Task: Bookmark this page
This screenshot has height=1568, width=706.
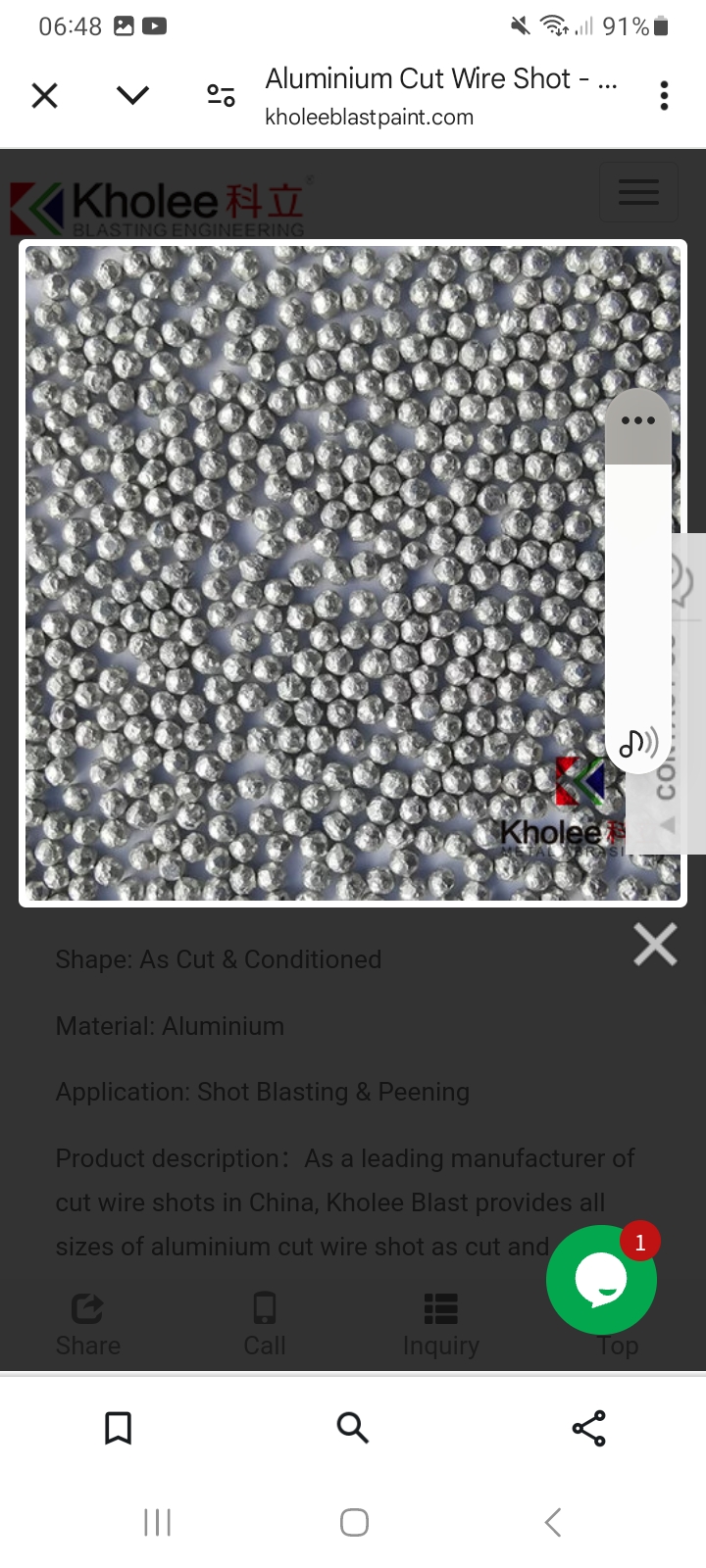Action: coord(118,1428)
